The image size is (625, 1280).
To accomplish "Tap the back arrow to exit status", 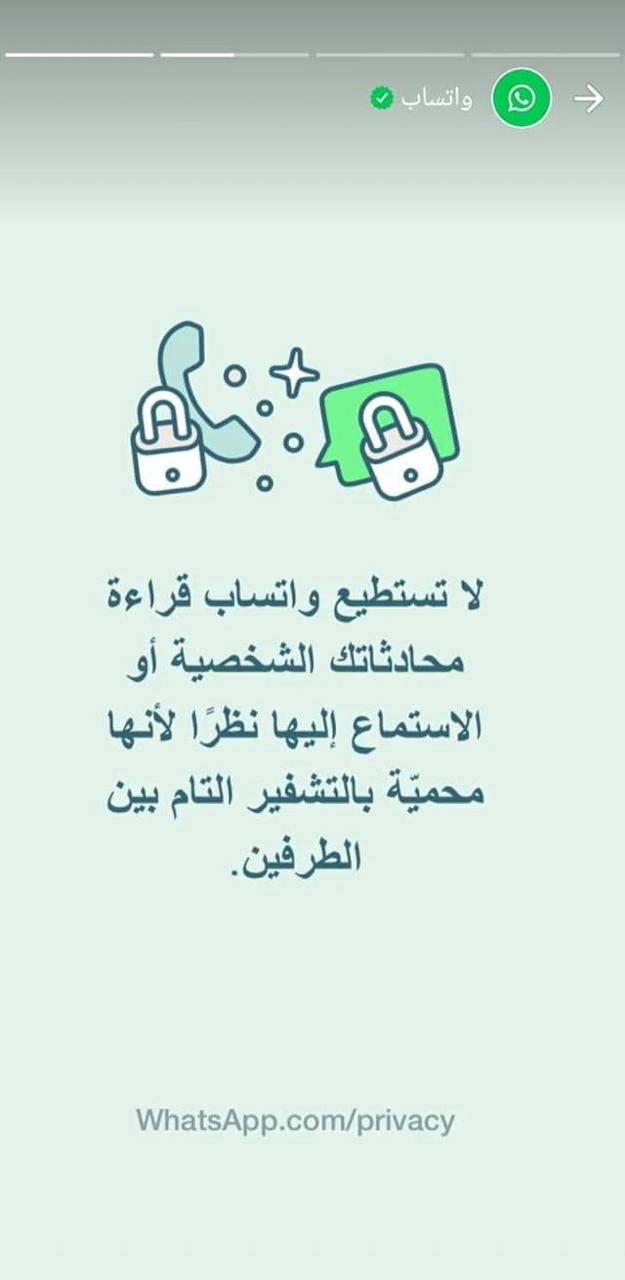I will 589,98.
